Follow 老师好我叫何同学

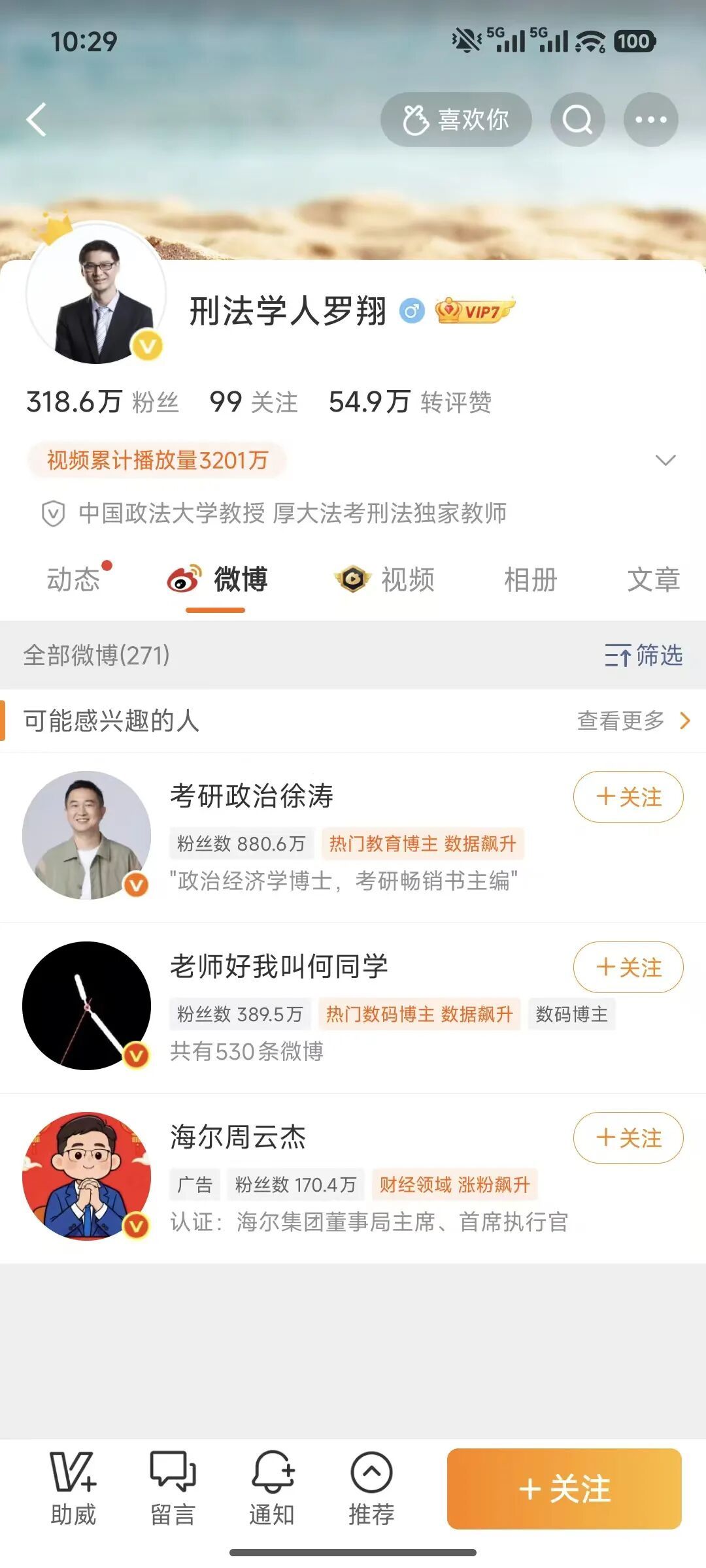coord(628,968)
